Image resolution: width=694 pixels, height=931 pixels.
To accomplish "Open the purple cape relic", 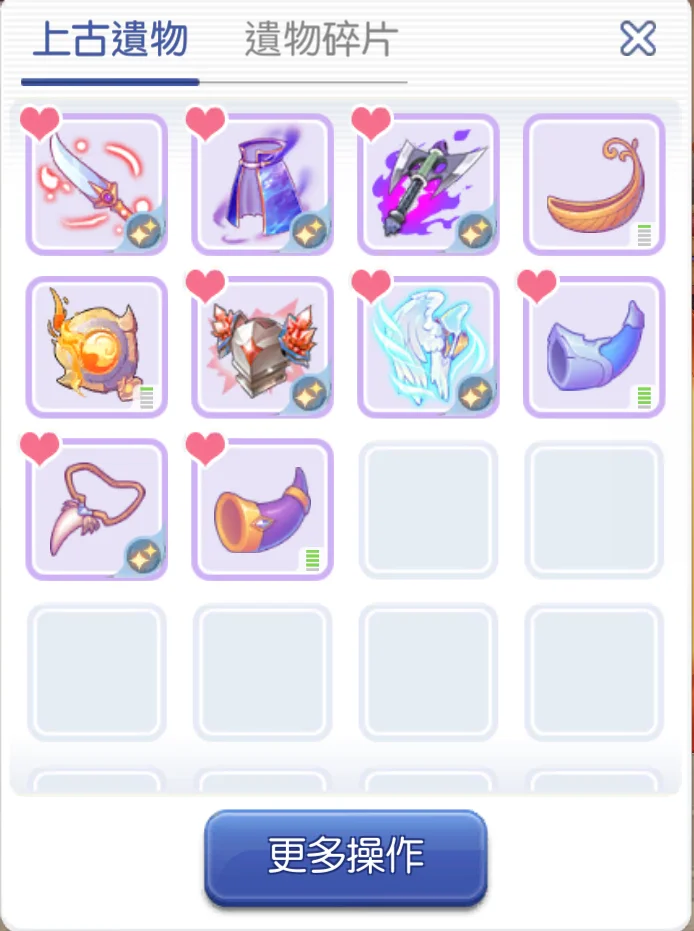I will pyautogui.click(x=262, y=184).
